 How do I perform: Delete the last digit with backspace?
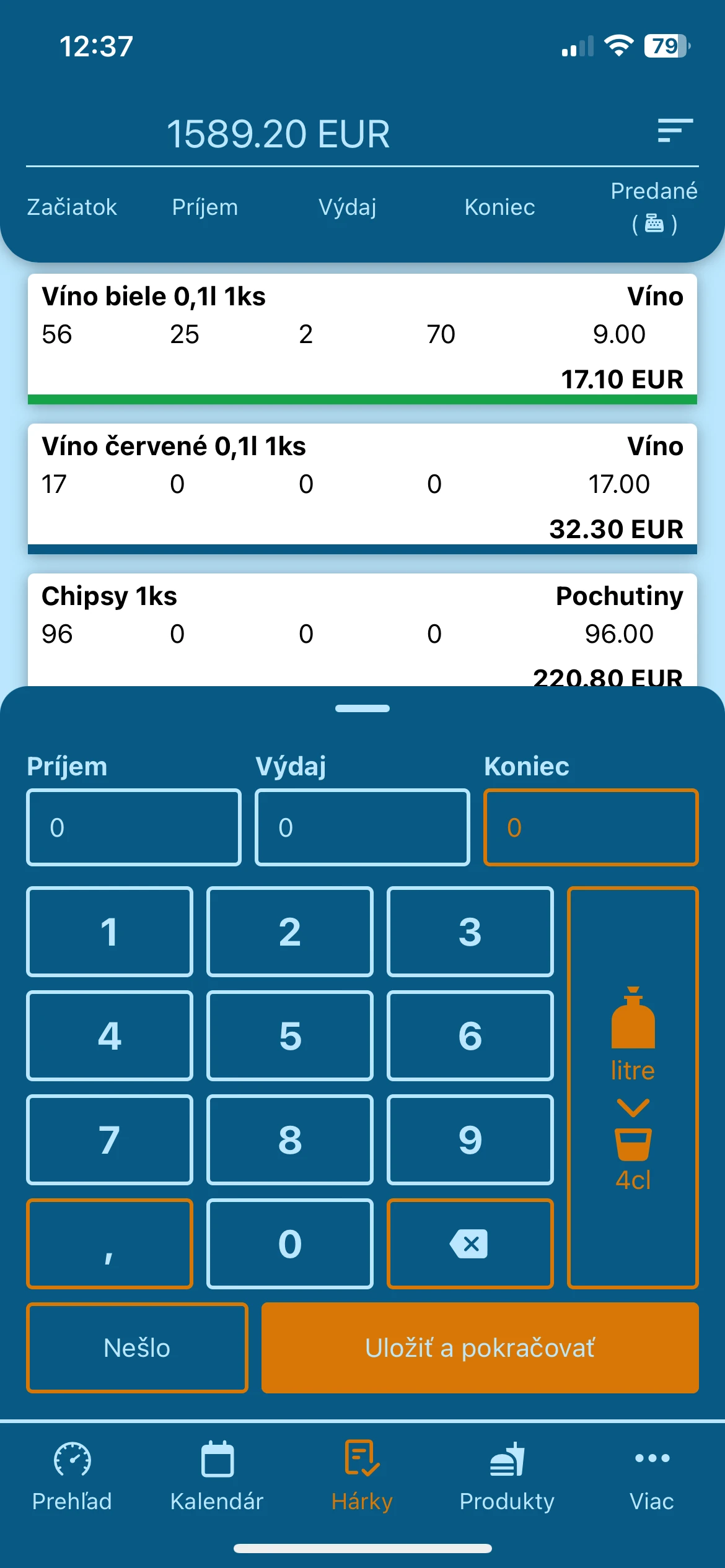point(470,1244)
